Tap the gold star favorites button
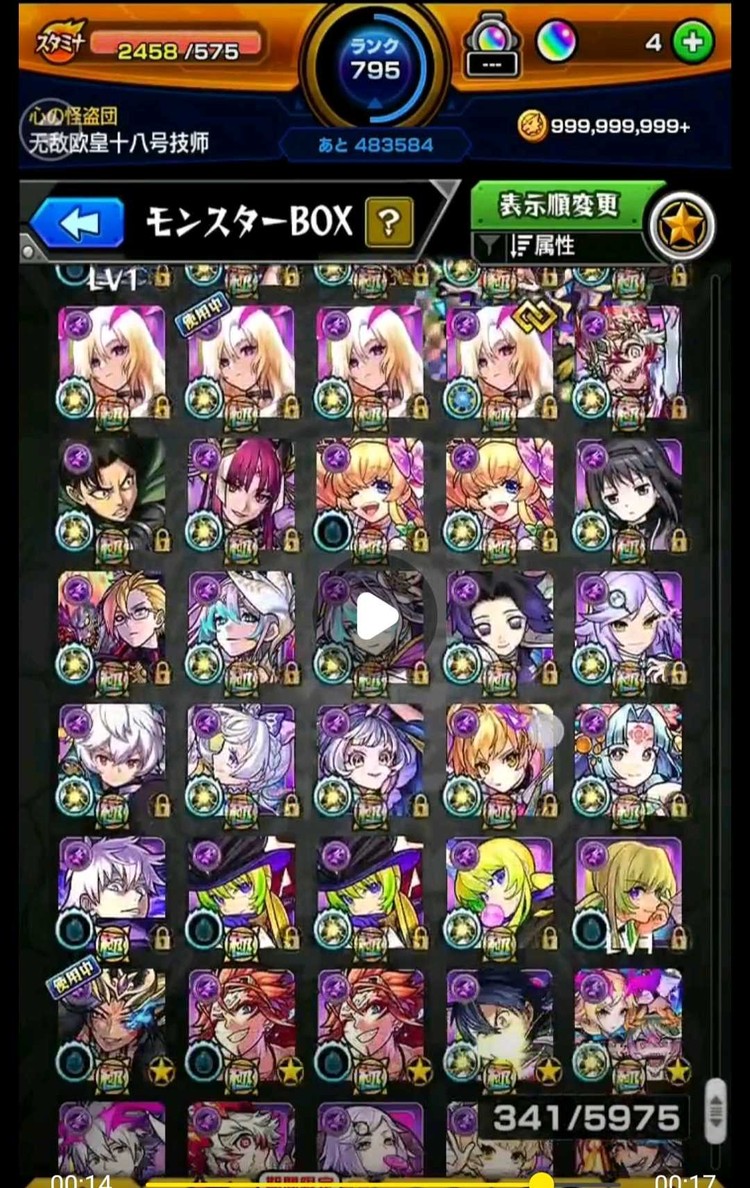Screen dimensions: 750x1188 coord(683,225)
